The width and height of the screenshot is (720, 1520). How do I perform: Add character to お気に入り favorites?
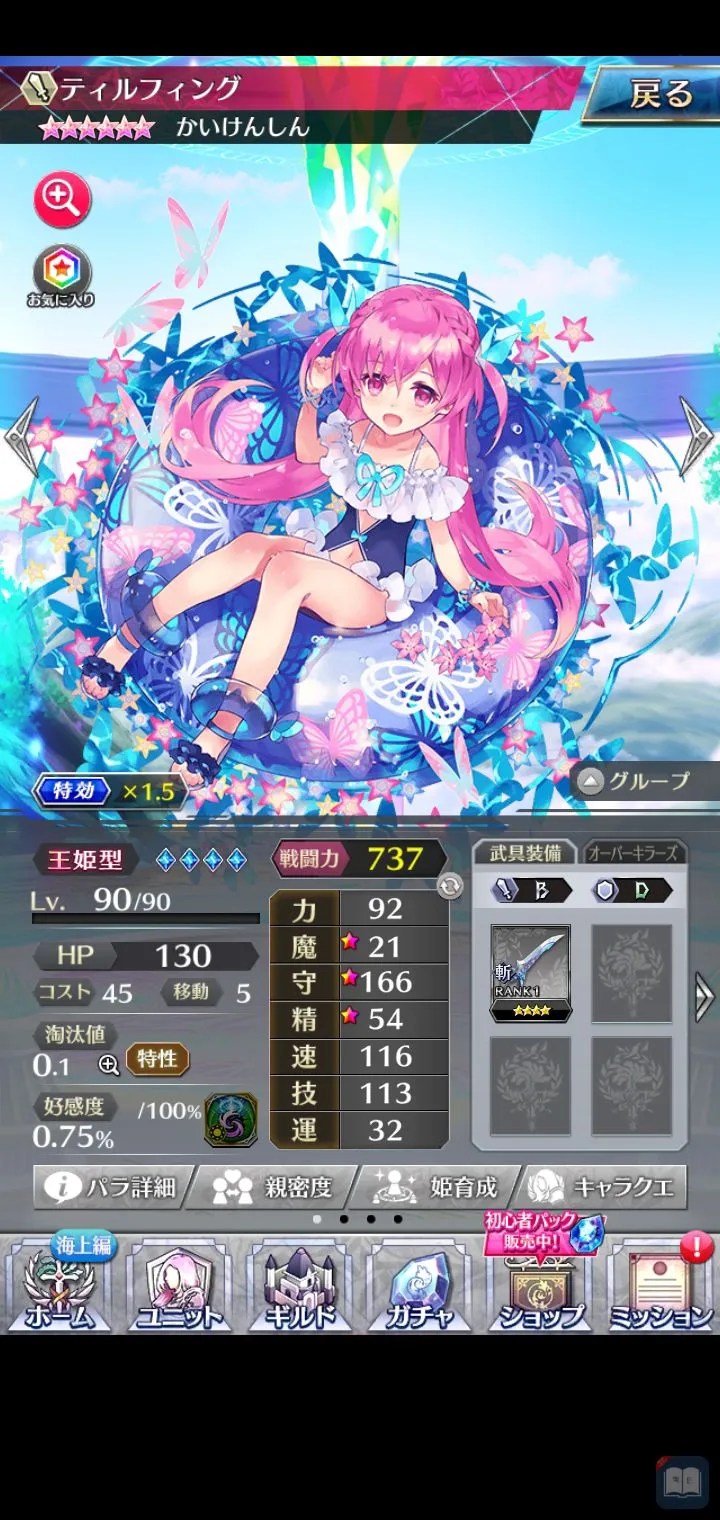point(62,275)
